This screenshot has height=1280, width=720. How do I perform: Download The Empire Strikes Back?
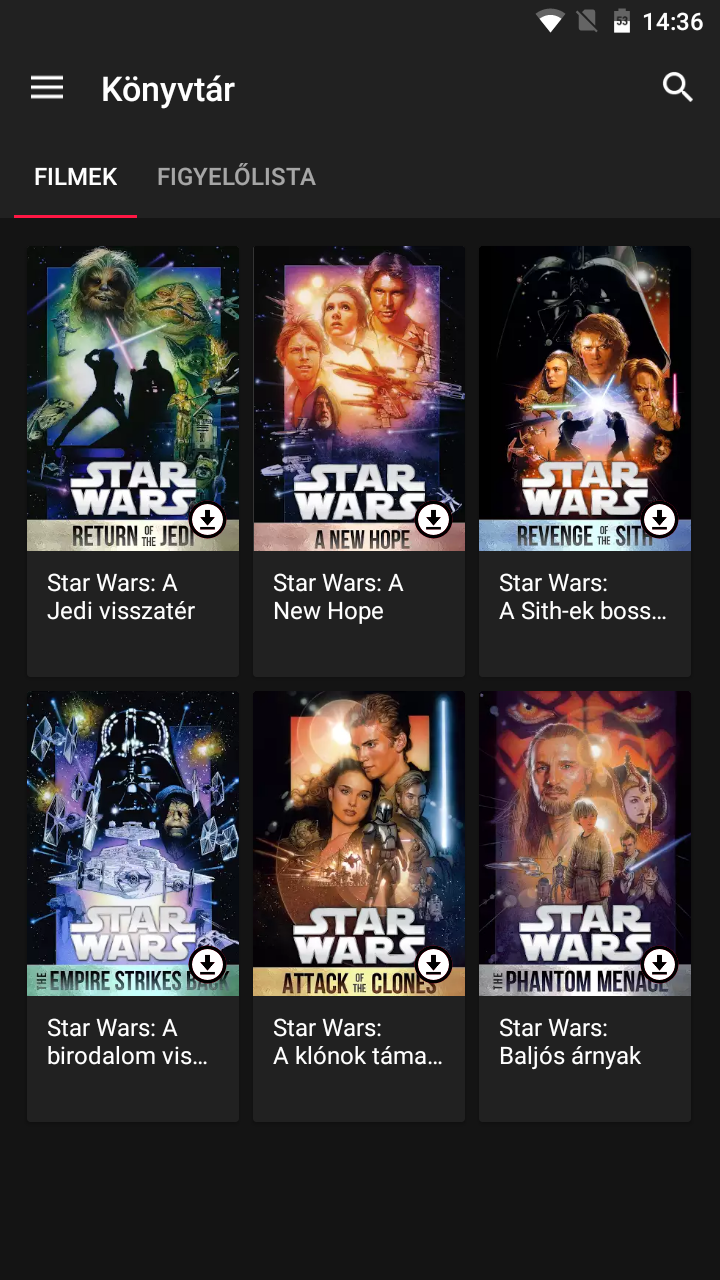[207, 964]
